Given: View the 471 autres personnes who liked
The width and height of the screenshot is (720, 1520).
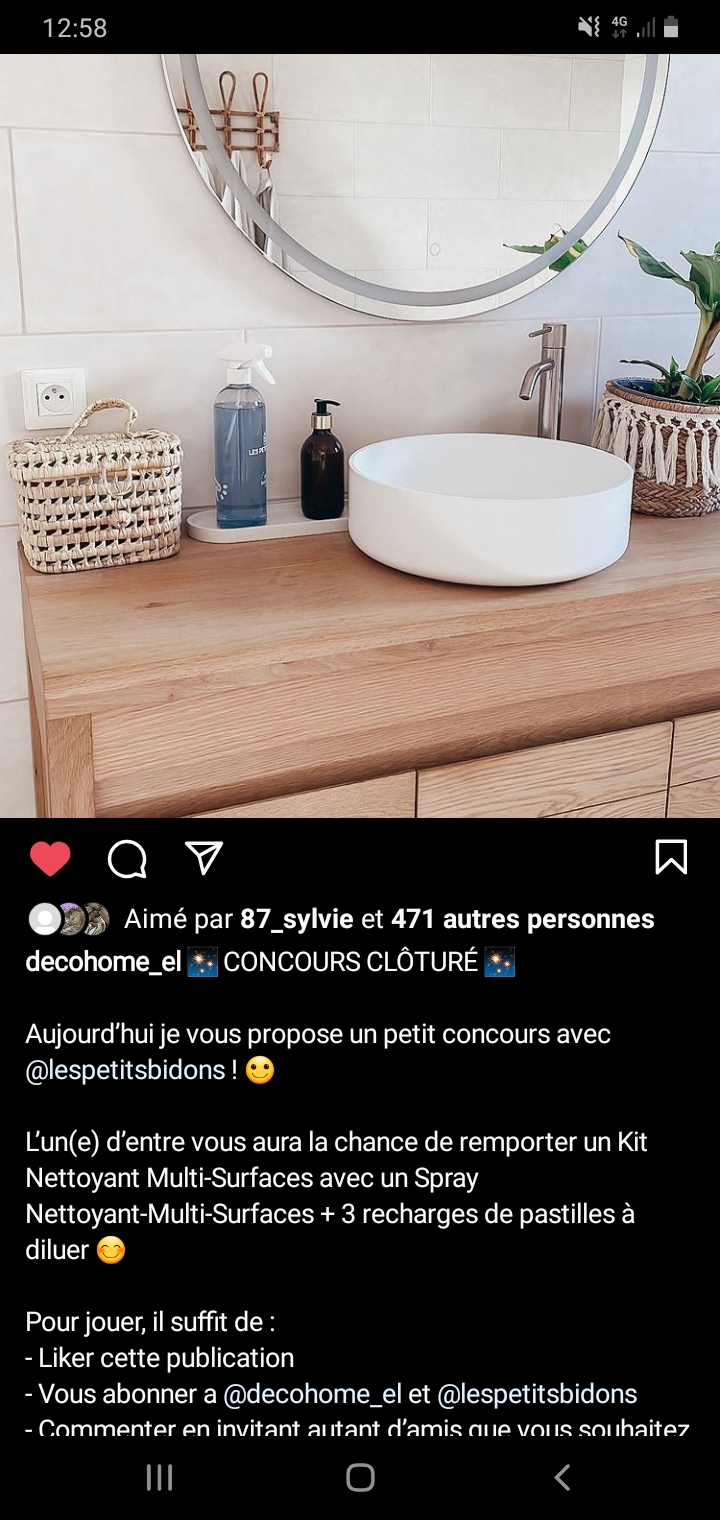Looking at the screenshot, I should (522, 919).
